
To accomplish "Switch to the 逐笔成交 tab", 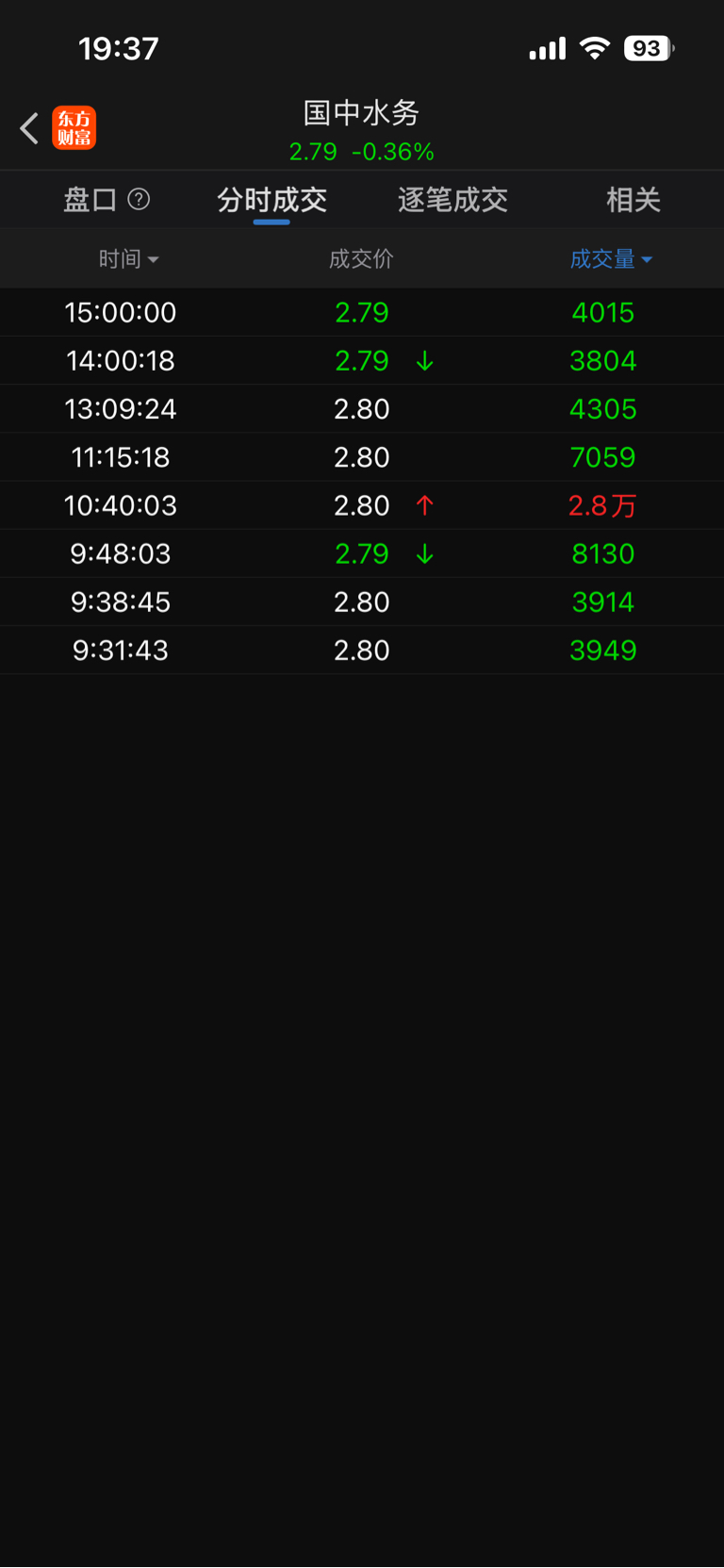I will point(452,200).
